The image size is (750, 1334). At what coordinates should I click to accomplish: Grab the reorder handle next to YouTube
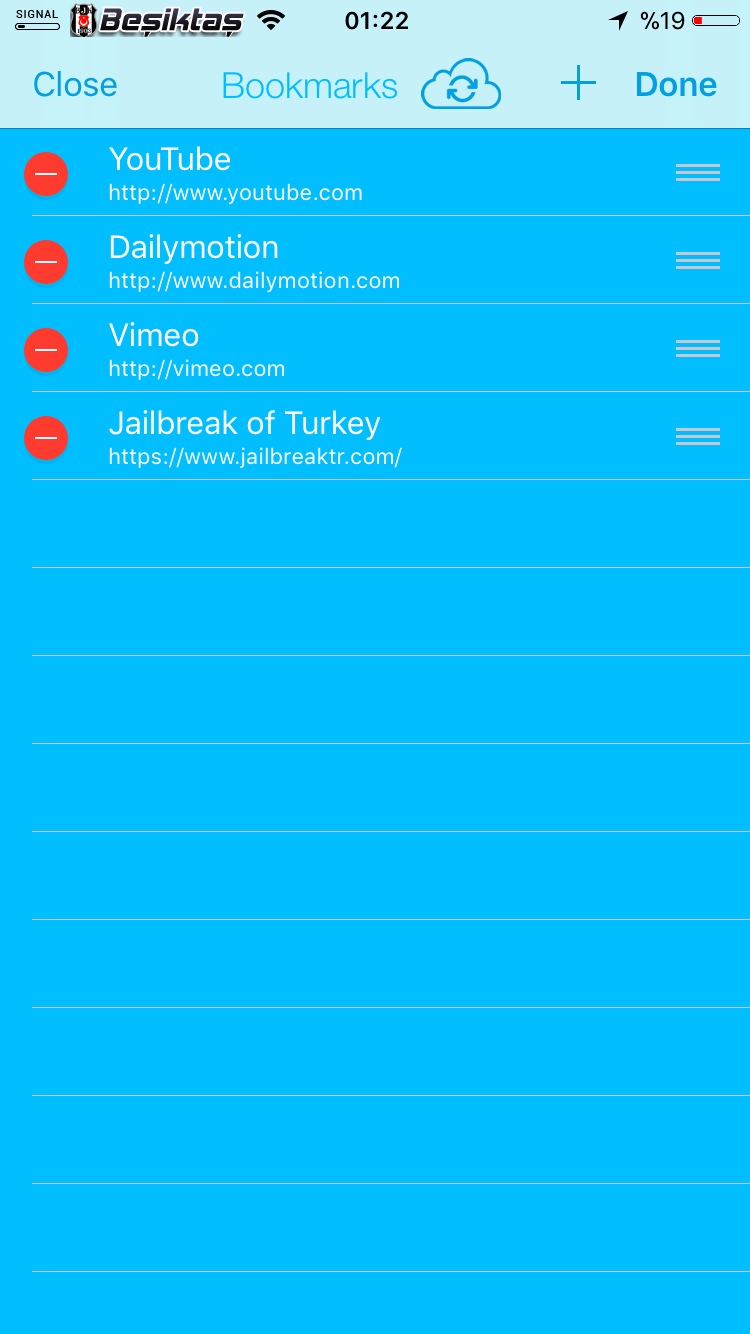(x=697, y=172)
